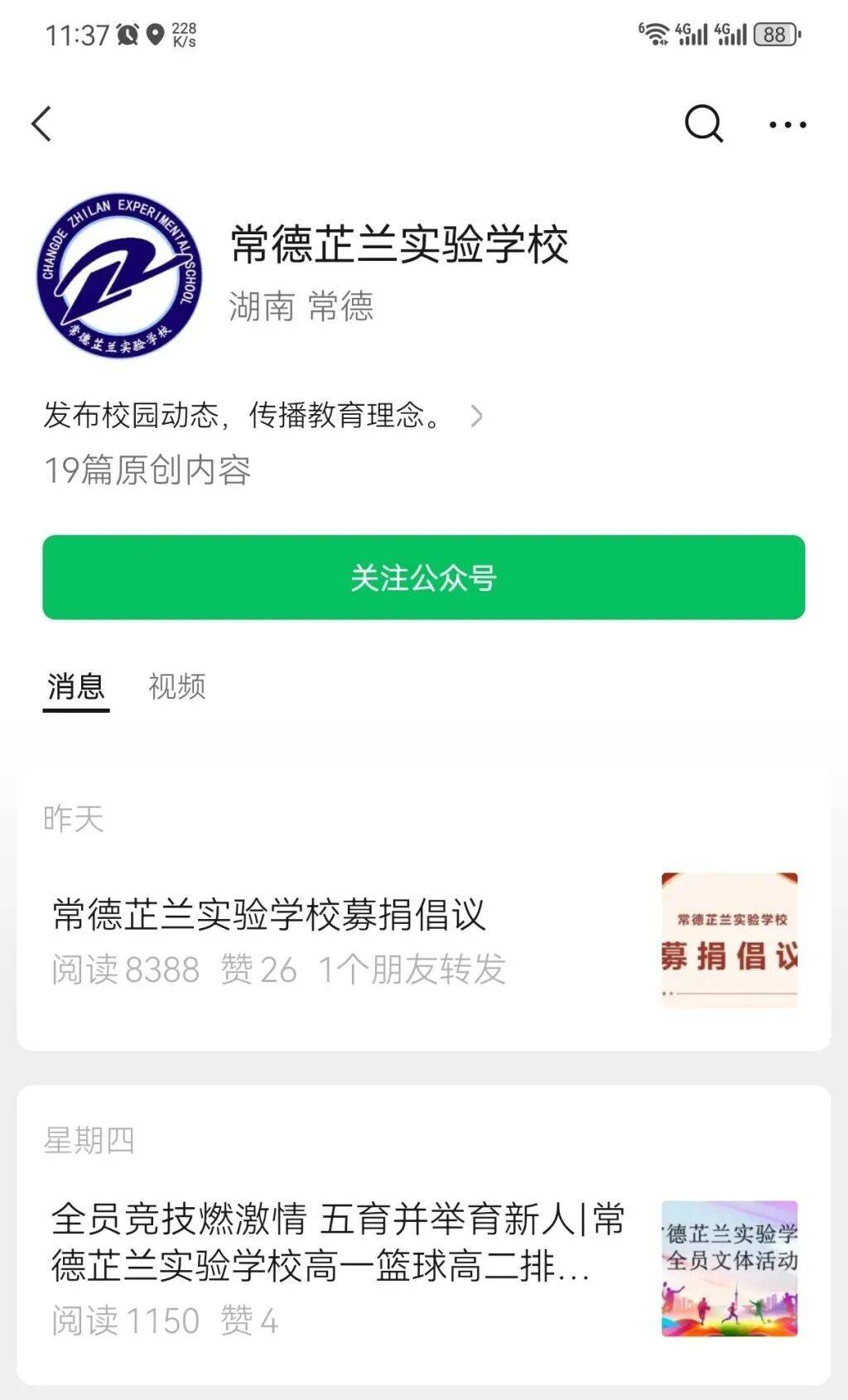Image resolution: width=848 pixels, height=1400 pixels.
Task: View the school's round profile avatar
Action: click(119, 276)
